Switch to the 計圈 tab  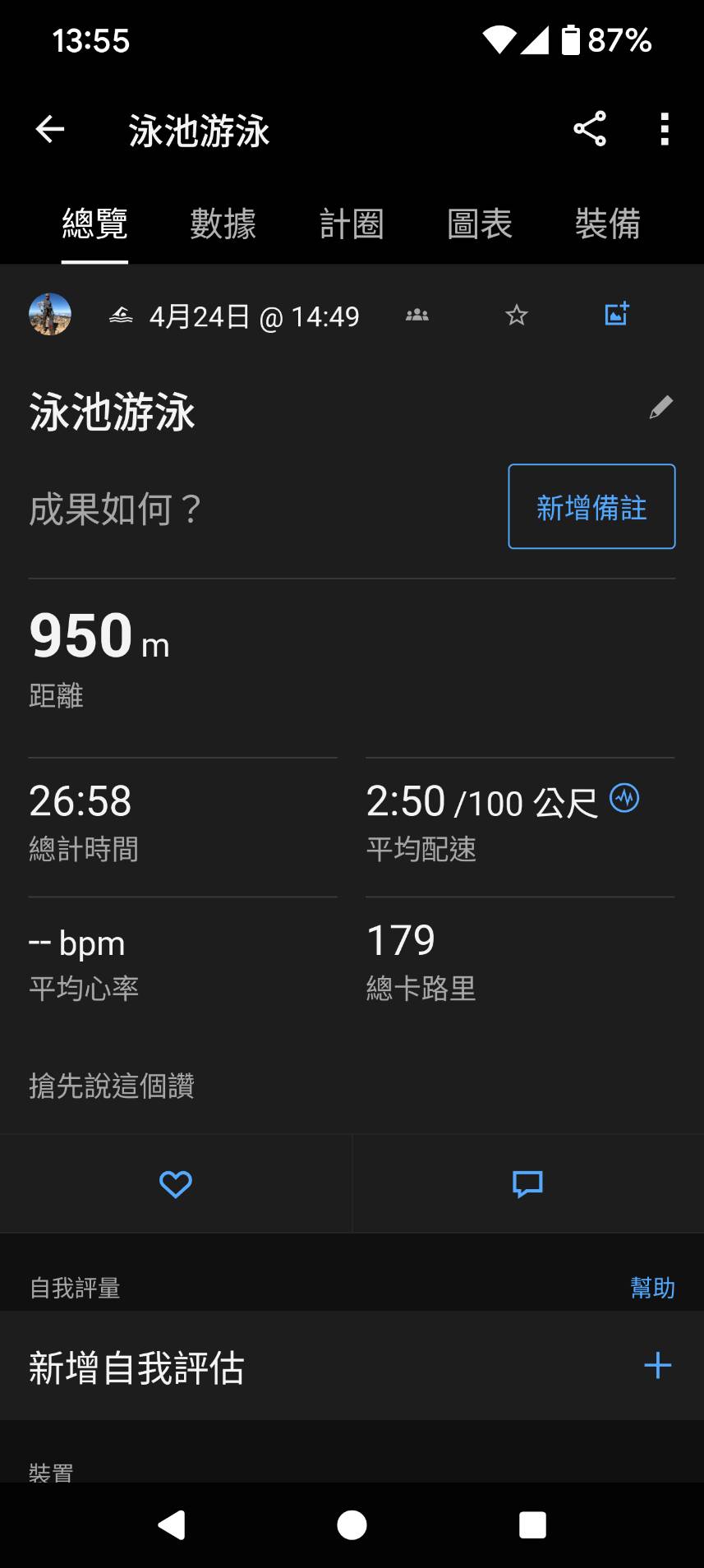click(352, 224)
